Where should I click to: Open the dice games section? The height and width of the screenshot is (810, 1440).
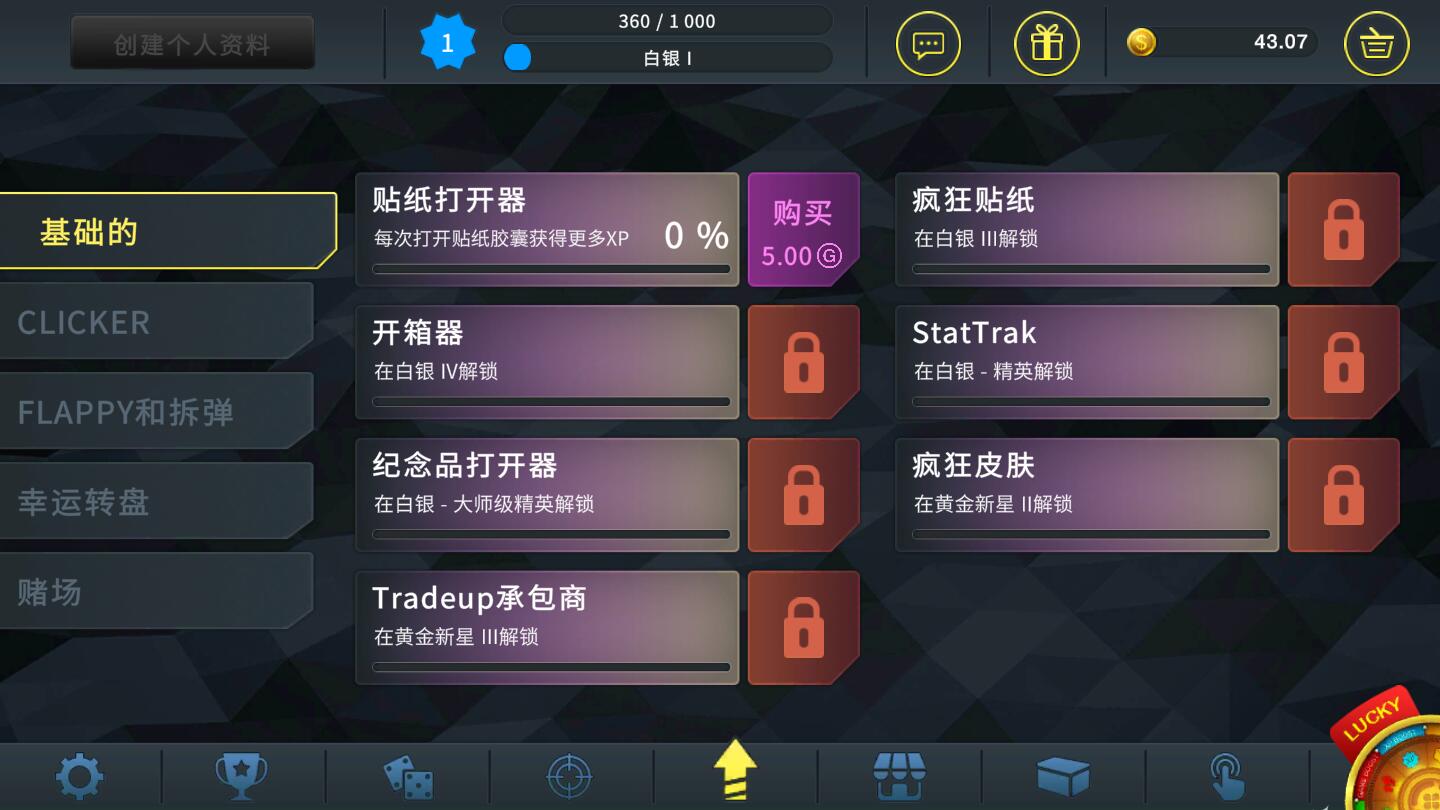(408, 777)
